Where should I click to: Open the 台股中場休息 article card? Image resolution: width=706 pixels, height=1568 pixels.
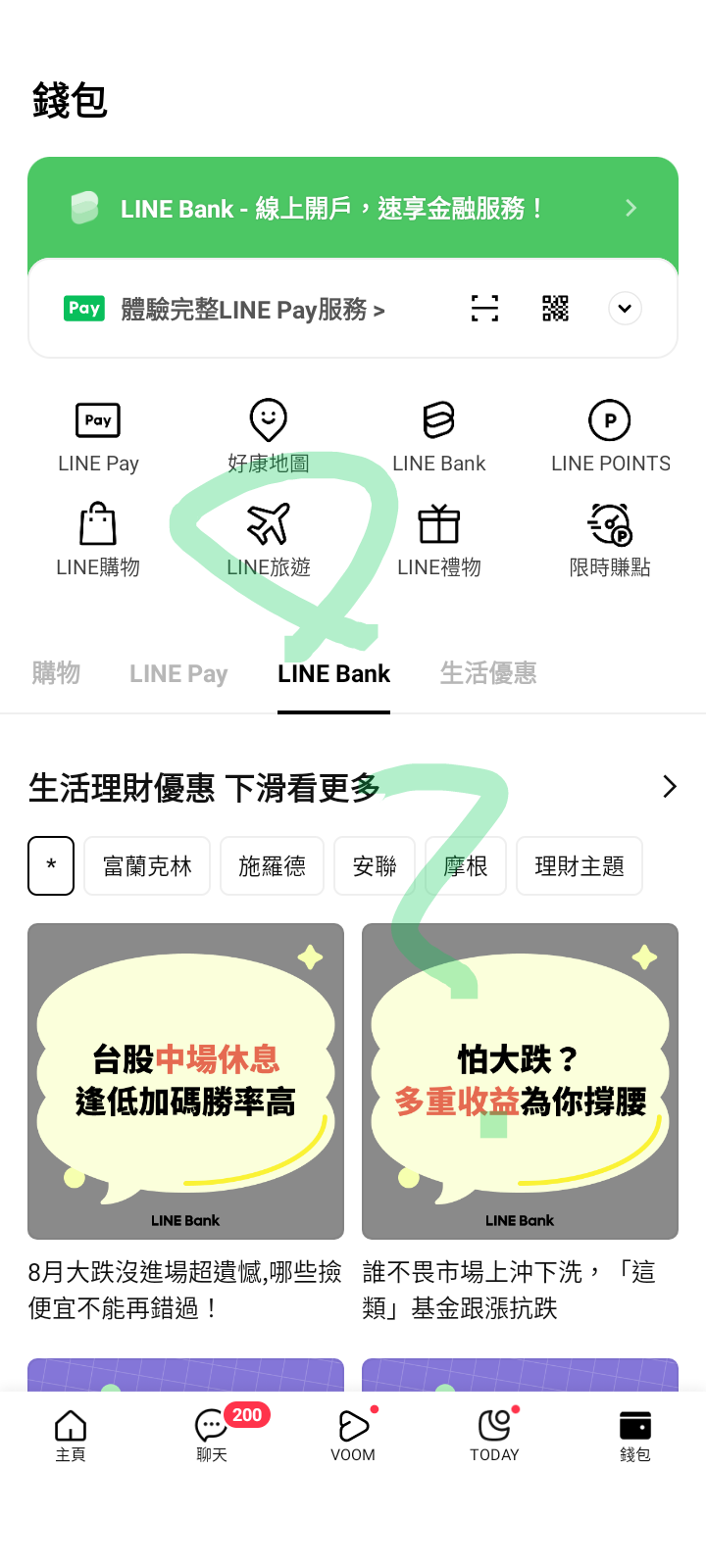pyautogui.click(x=185, y=1082)
